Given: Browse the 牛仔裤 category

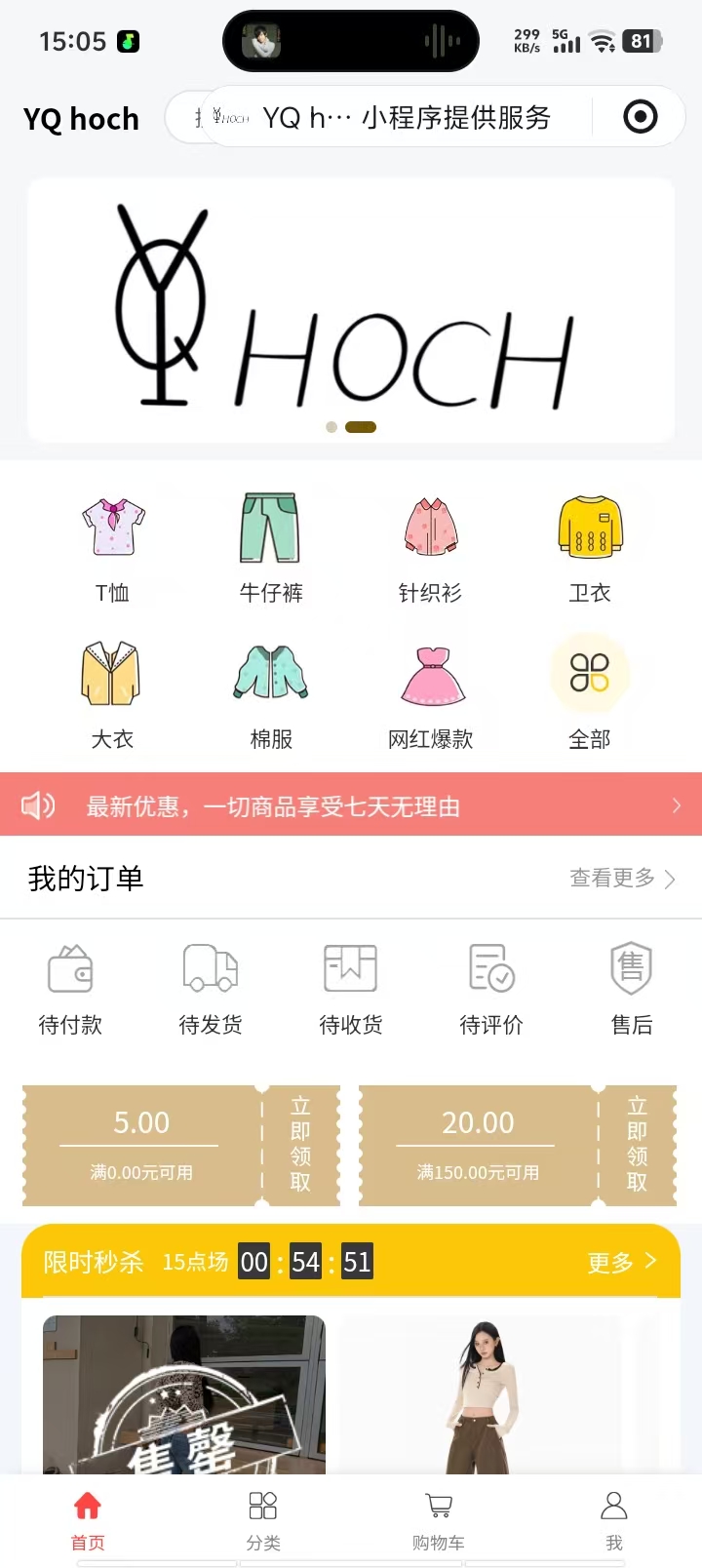Looking at the screenshot, I should 271,547.
